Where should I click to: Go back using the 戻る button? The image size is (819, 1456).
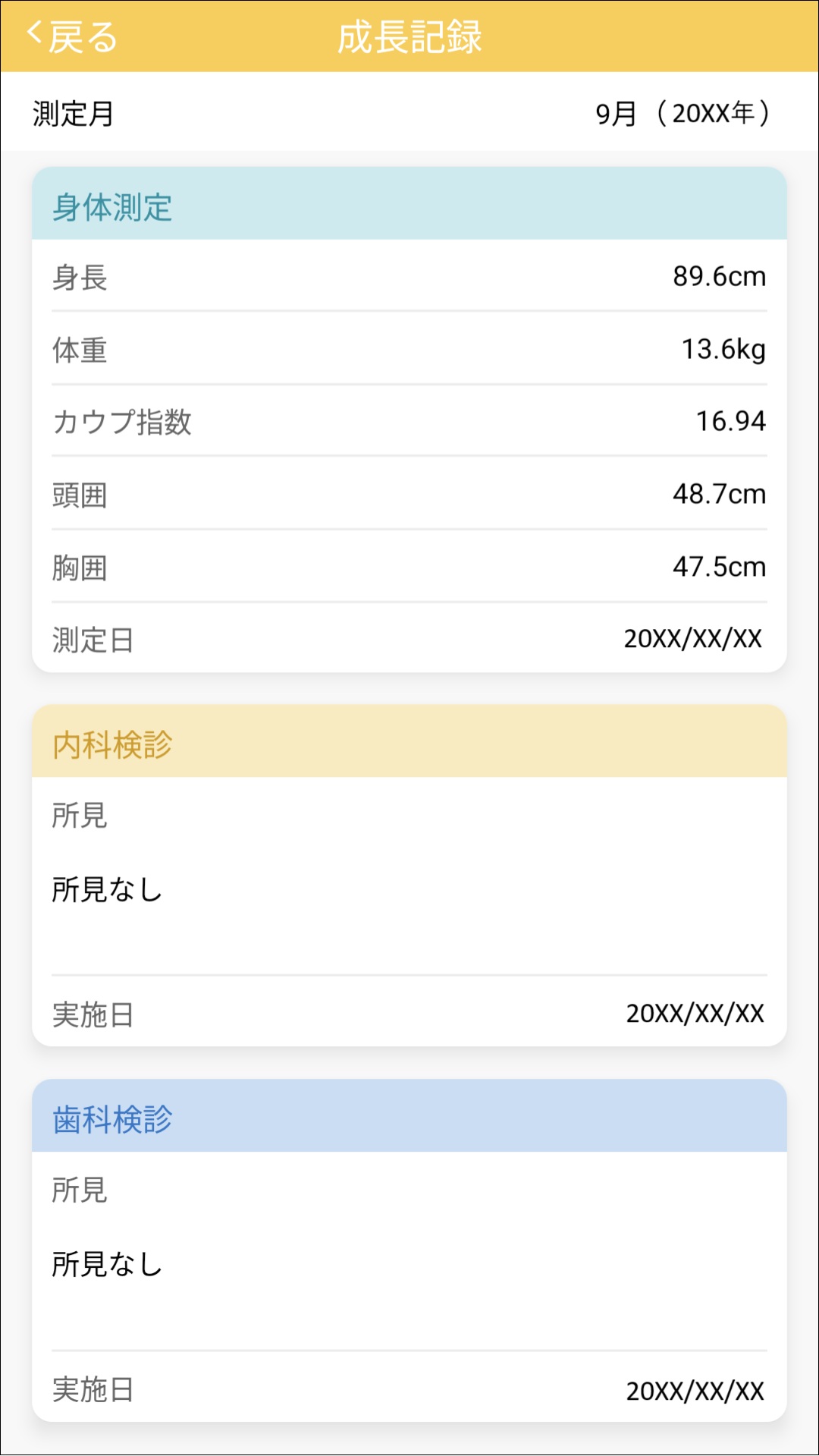72,36
